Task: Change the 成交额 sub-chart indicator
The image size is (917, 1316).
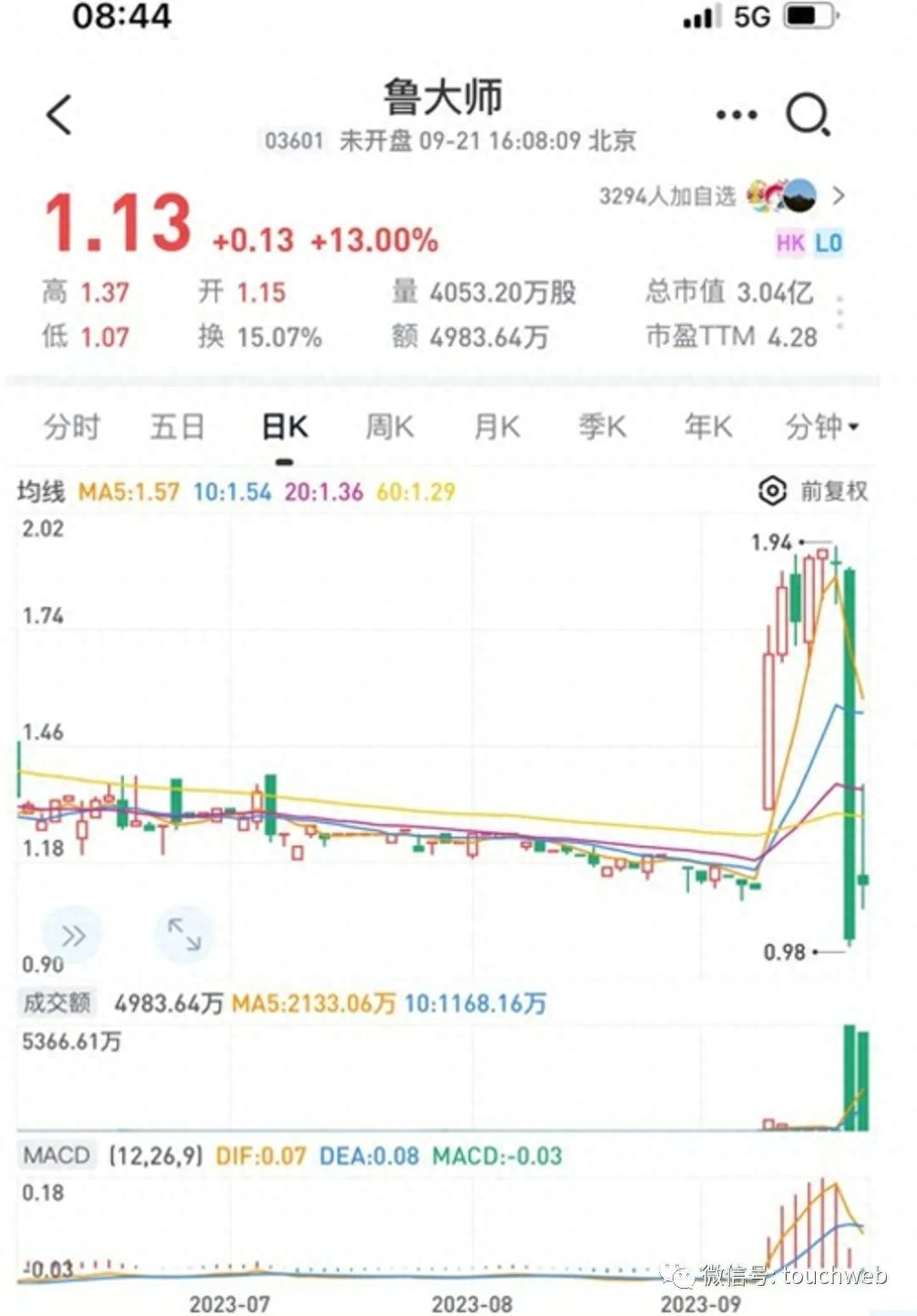Action: [x=57, y=1003]
